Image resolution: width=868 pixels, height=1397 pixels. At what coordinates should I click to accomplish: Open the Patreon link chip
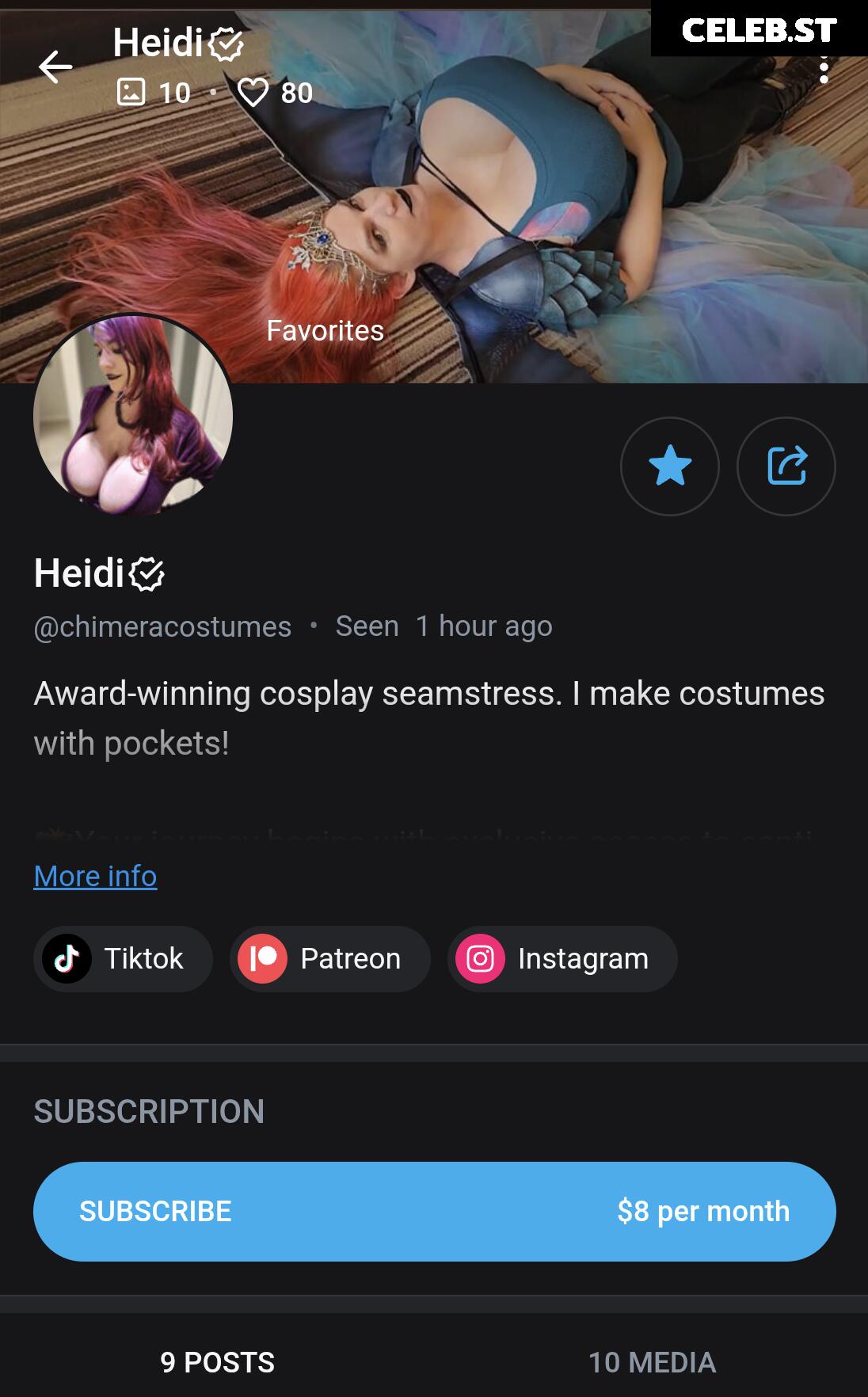(330, 958)
